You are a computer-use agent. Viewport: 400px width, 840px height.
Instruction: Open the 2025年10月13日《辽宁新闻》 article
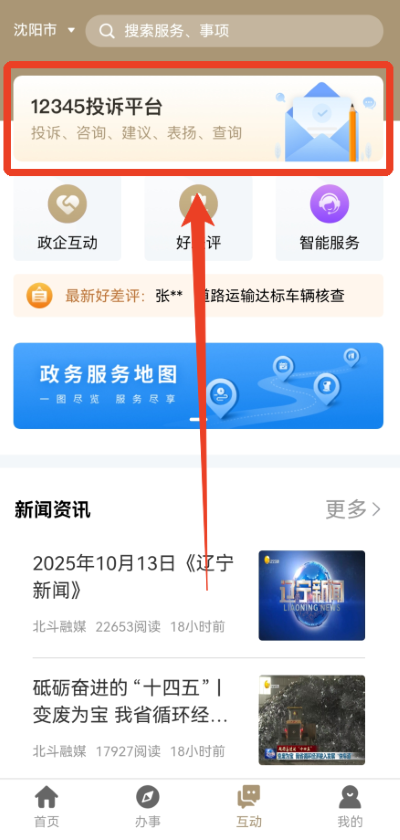(198, 596)
